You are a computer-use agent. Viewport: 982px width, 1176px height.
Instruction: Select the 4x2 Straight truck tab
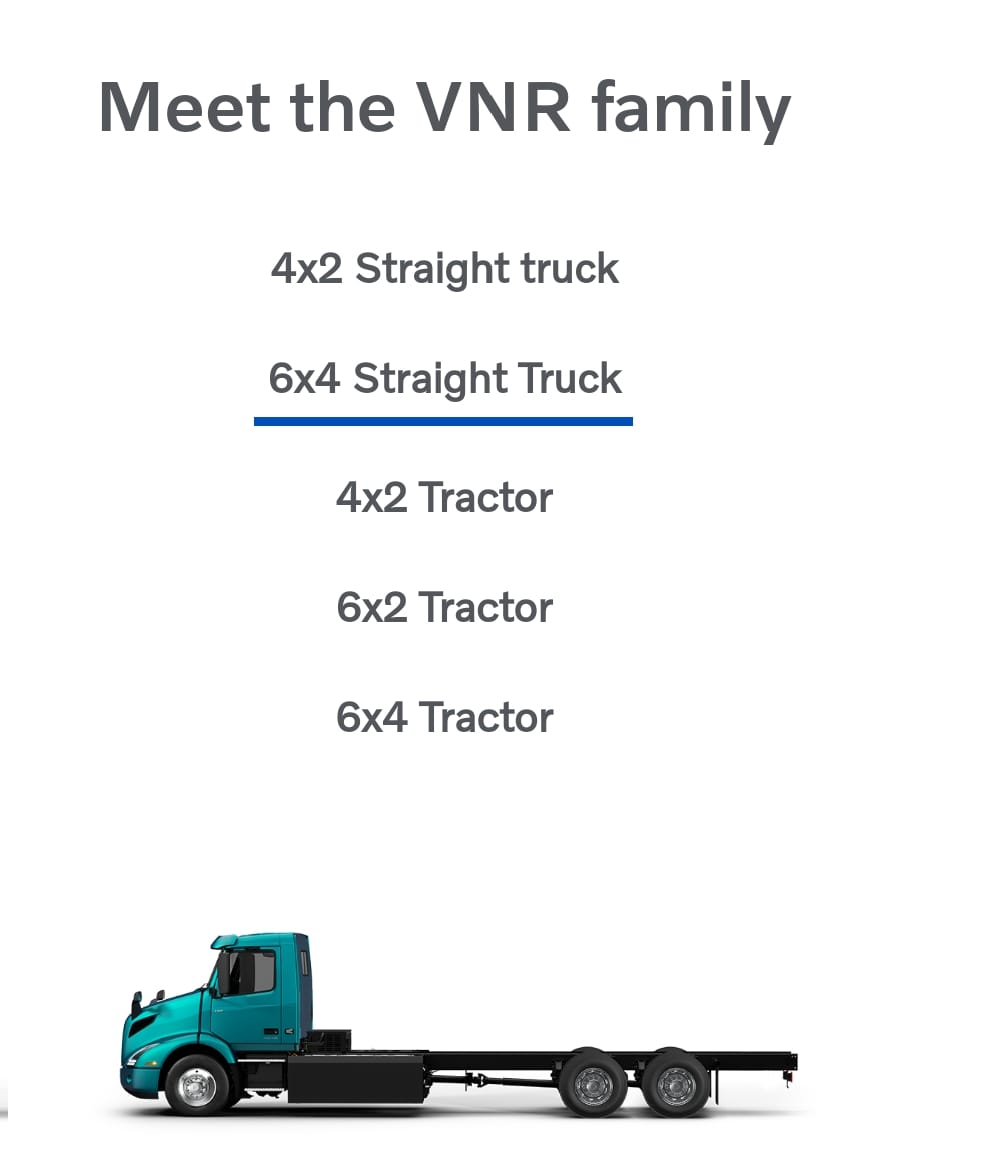(x=445, y=269)
